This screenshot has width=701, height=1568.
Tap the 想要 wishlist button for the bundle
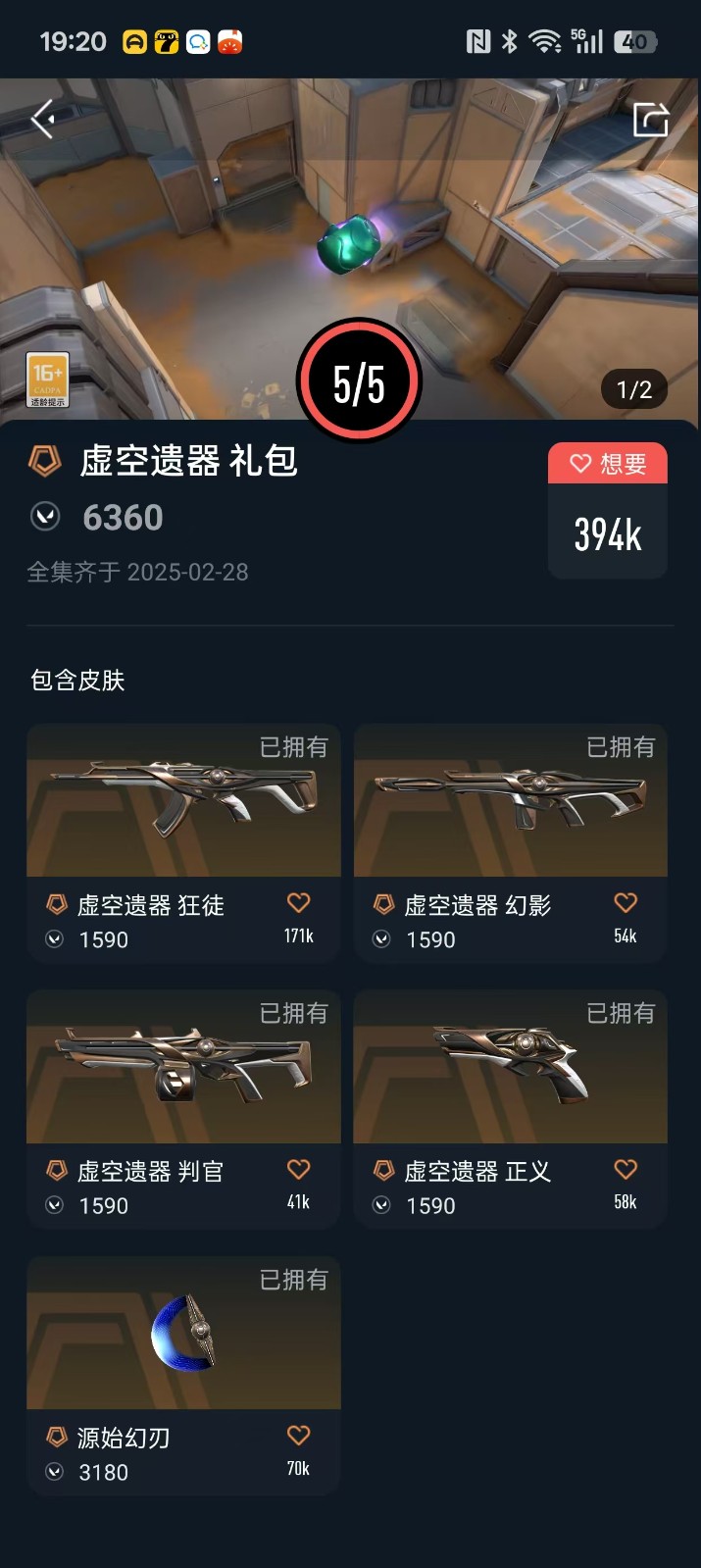click(x=607, y=463)
